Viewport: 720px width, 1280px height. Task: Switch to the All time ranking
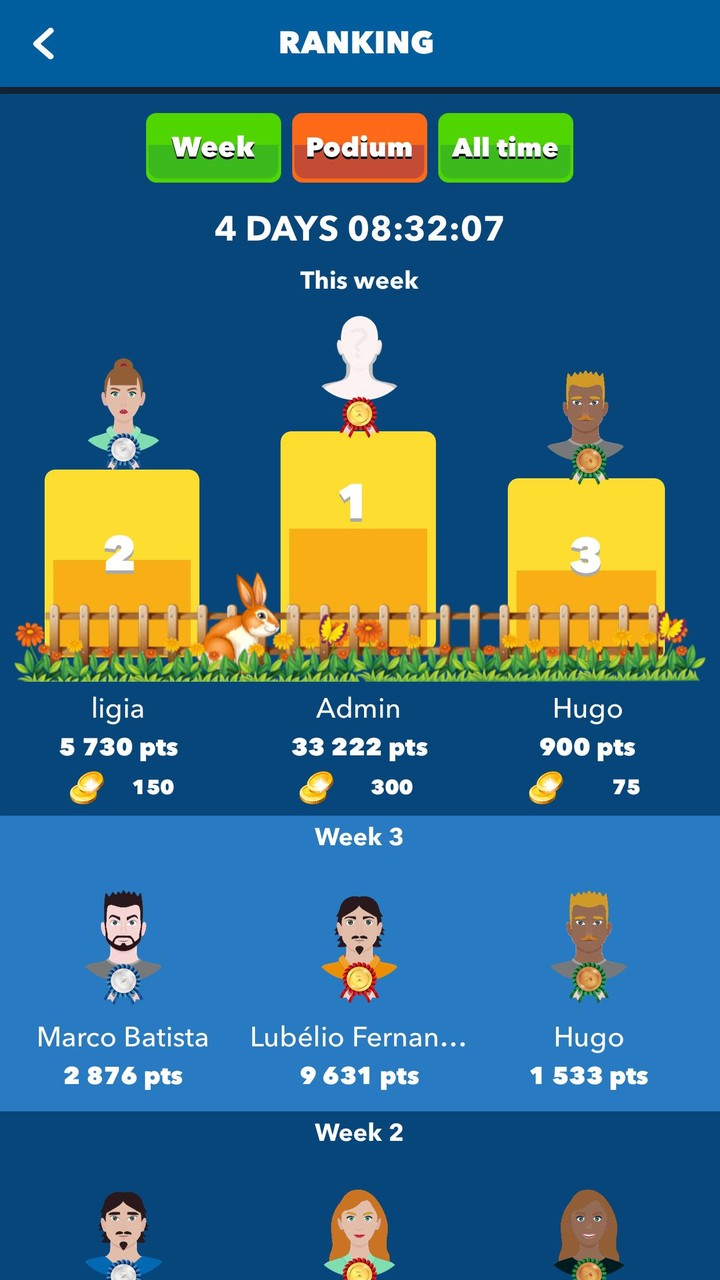click(505, 147)
